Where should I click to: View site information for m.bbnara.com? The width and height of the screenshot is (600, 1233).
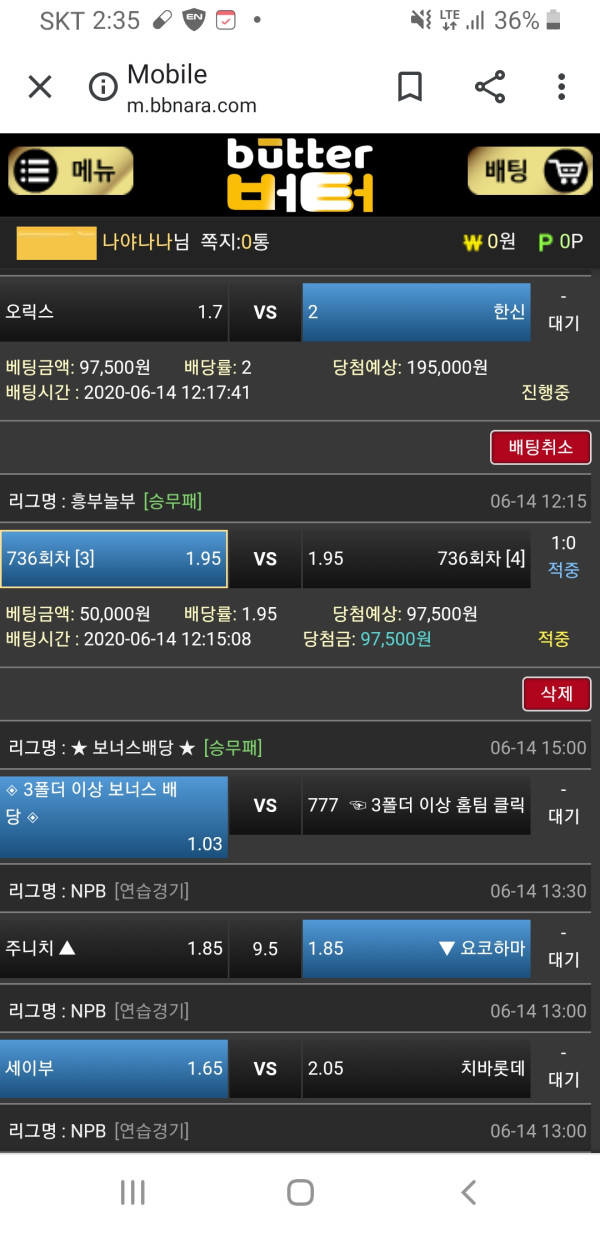(x=103, y=87)
